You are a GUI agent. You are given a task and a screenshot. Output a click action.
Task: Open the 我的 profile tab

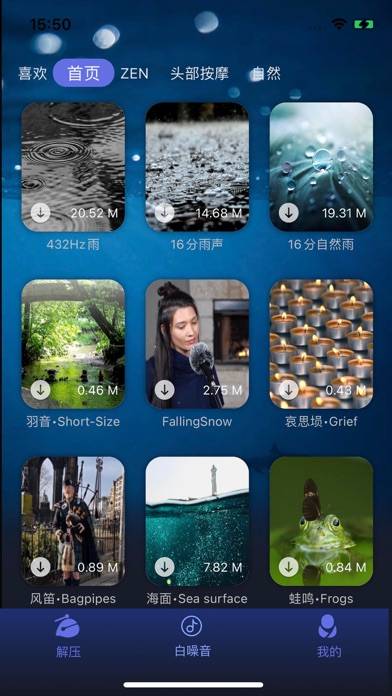pyautogui.click(x=329, y=636)
